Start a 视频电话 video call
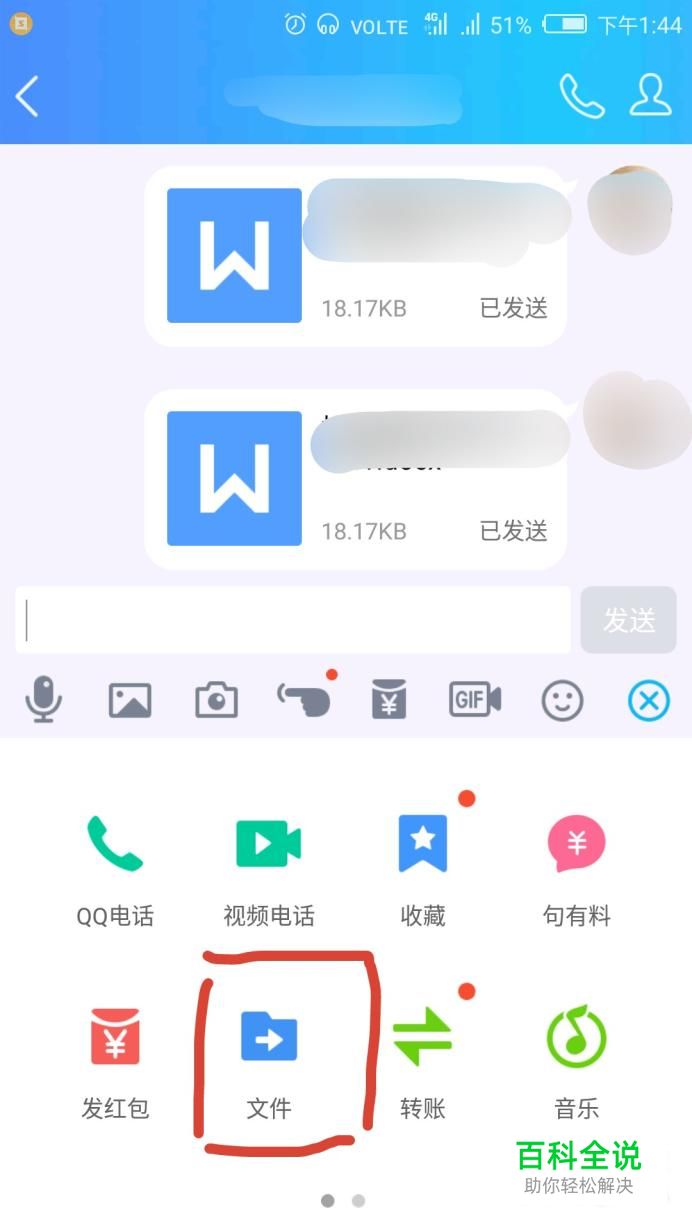The image size is (692, 1230). coord(269,865)
